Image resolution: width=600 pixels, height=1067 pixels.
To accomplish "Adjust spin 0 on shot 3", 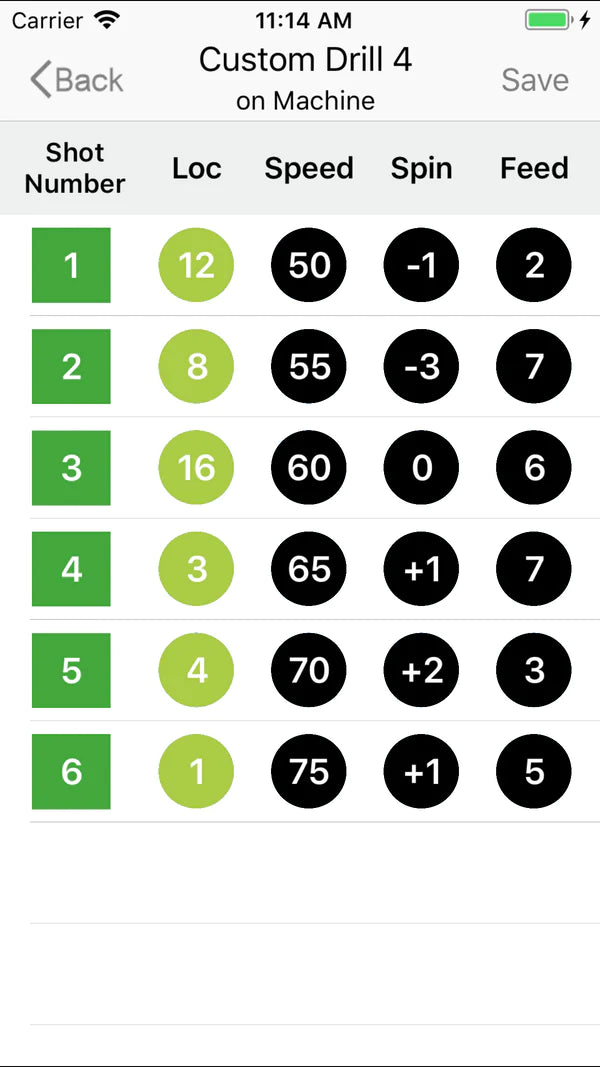I will 421,467.
